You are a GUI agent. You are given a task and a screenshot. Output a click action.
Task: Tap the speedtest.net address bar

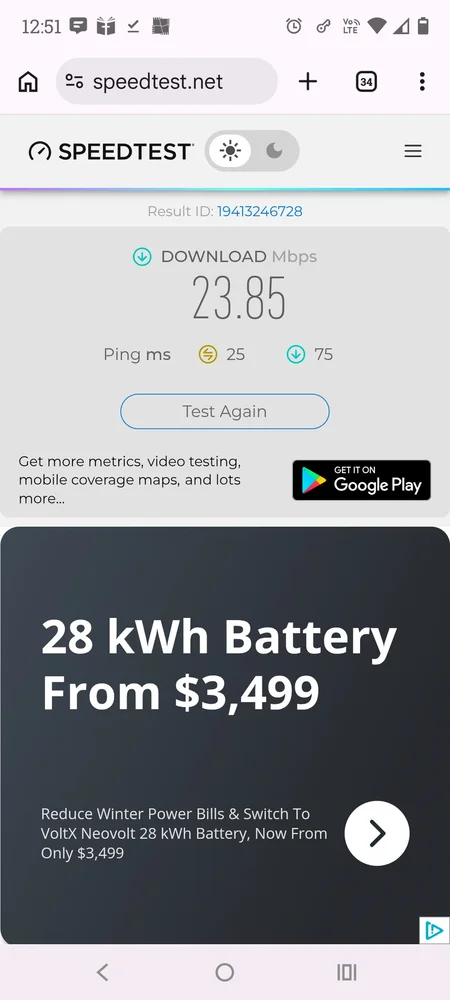(x=167, y=82)
